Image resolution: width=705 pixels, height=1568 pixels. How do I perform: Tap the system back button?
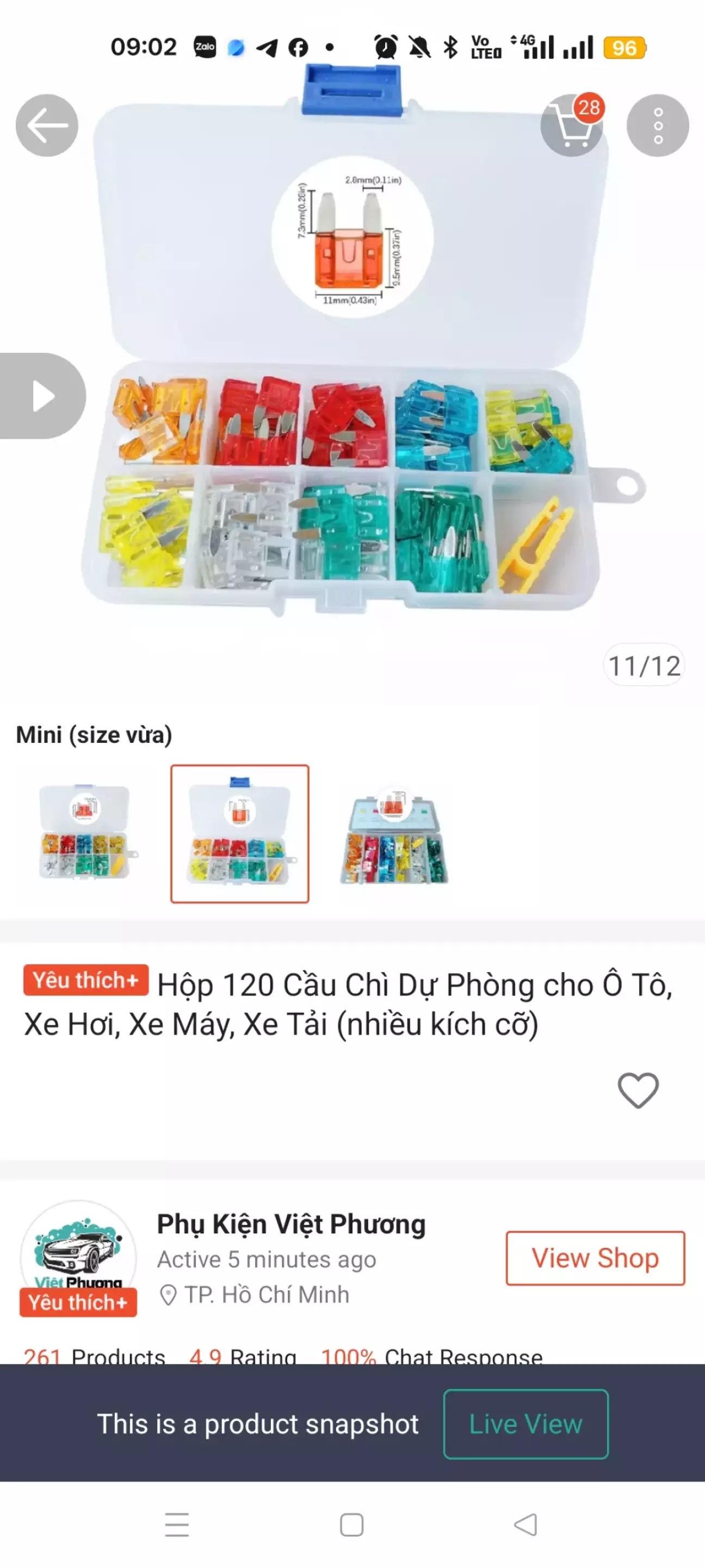pos(525,1525)
